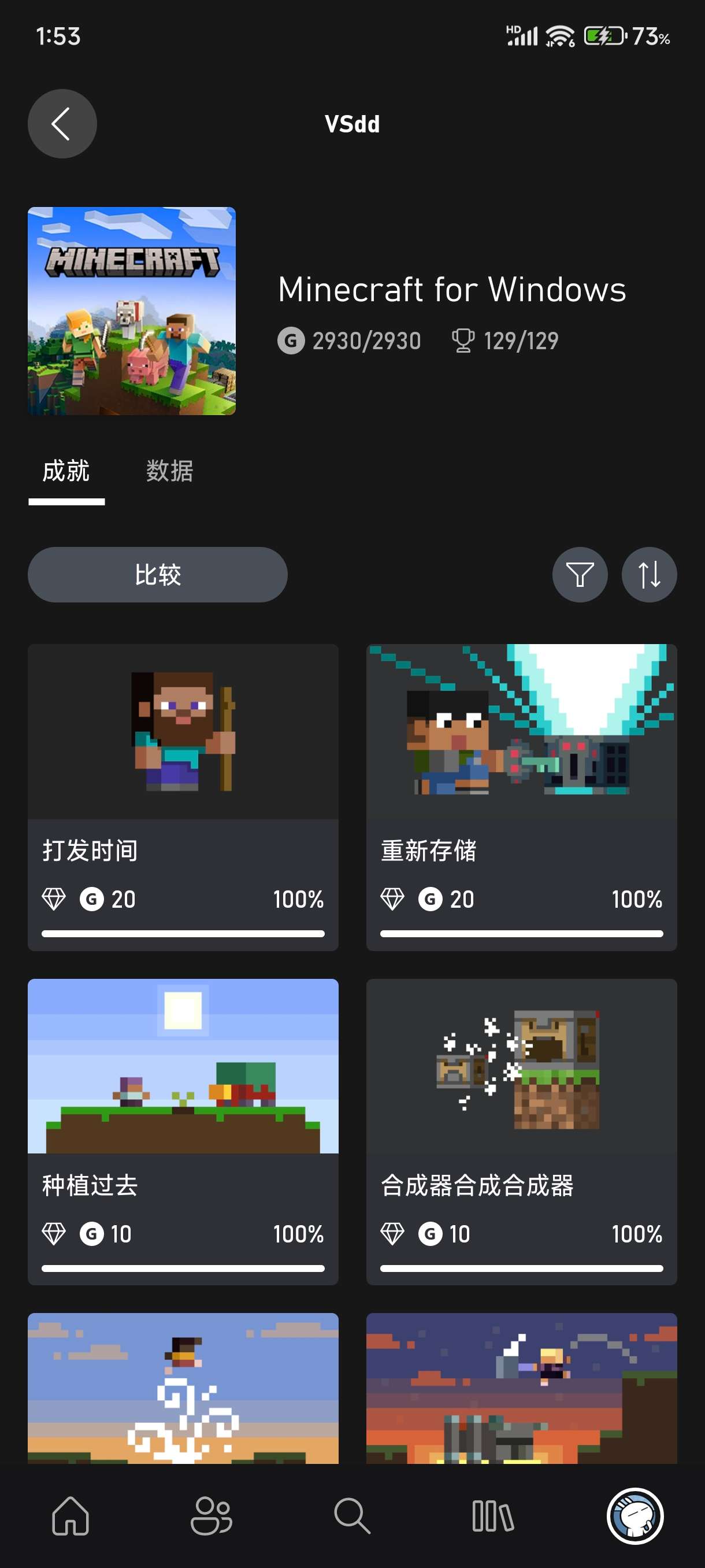Select the 成就 tab
This screenshot has height=1568, width=705.
66,471
